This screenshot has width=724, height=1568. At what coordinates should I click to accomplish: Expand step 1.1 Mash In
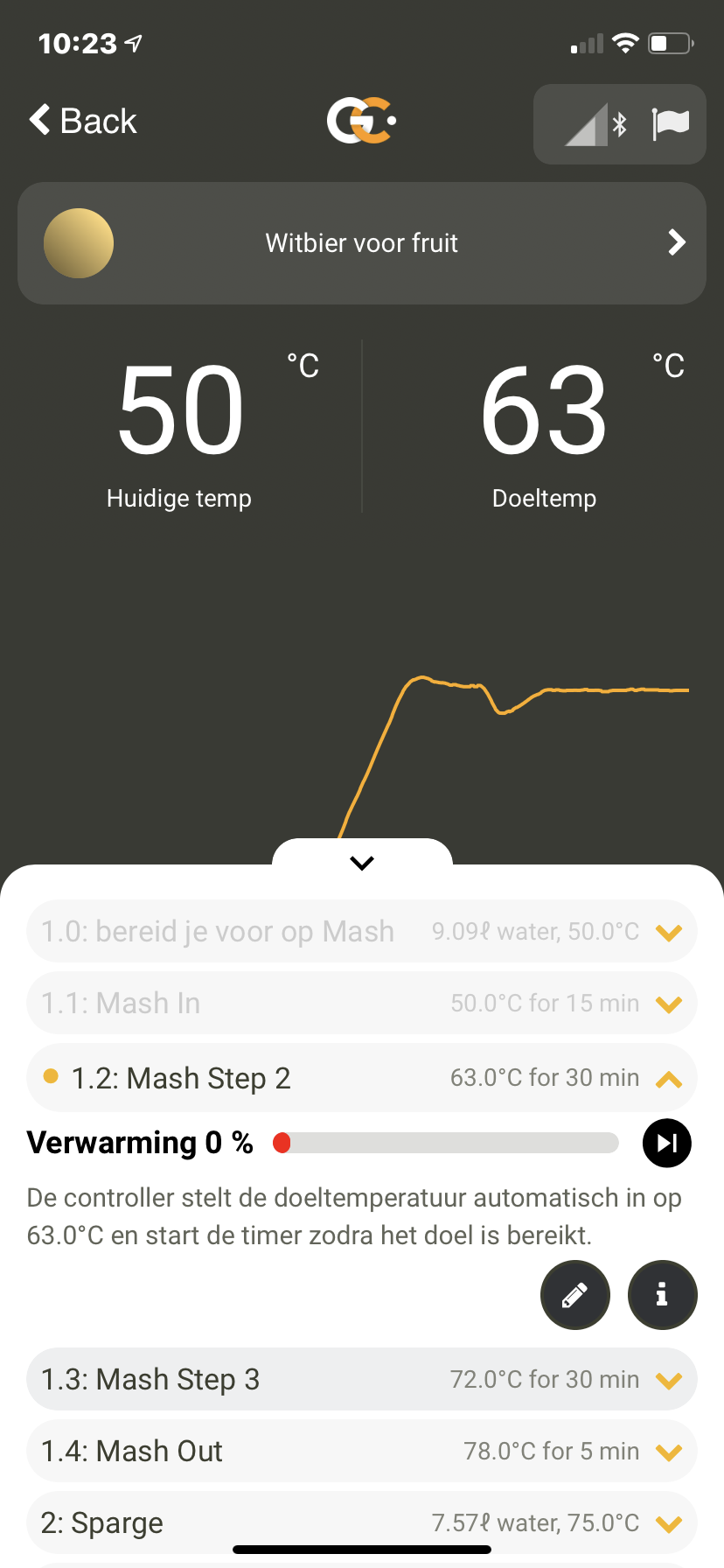coord(668,1004)
